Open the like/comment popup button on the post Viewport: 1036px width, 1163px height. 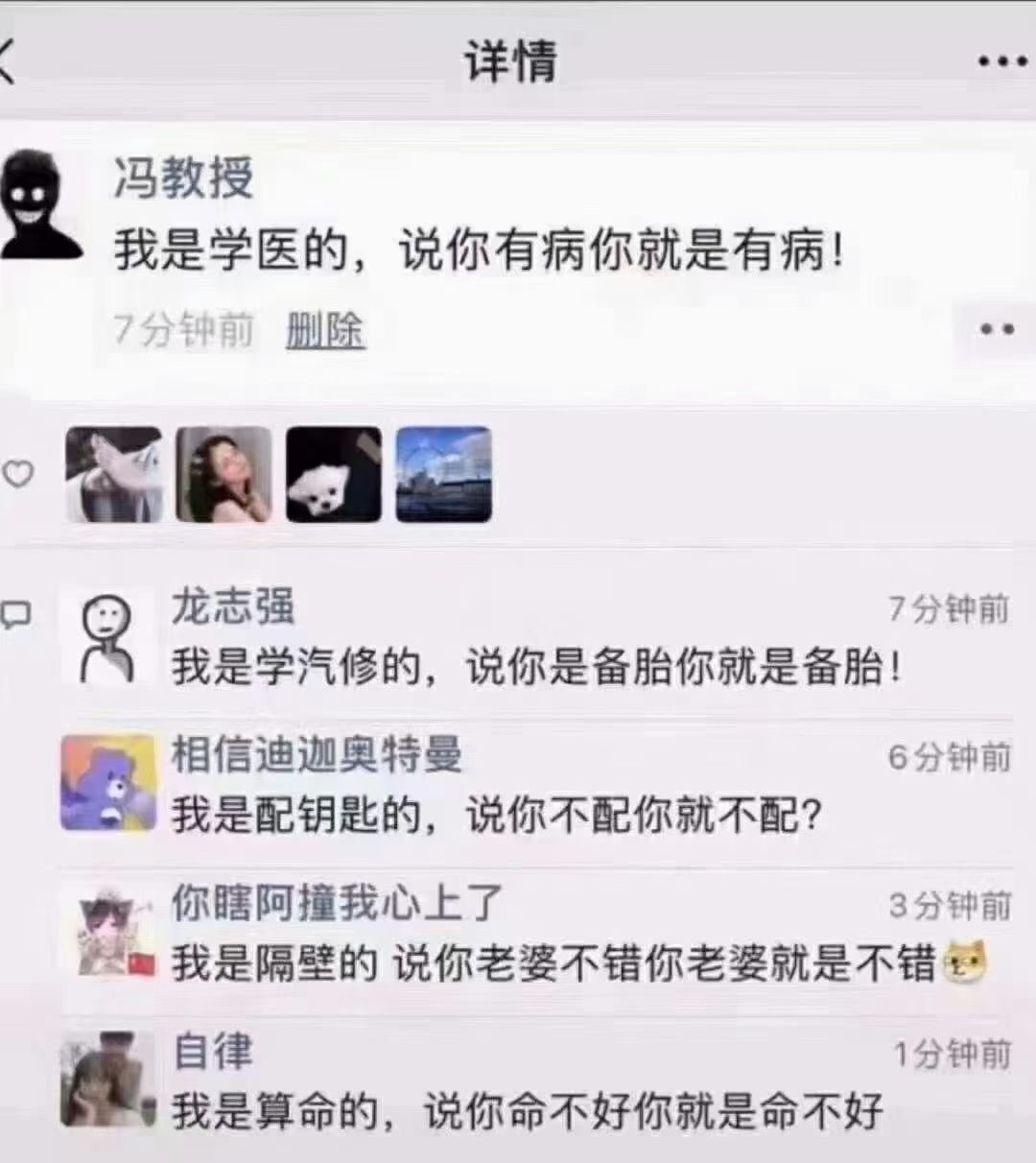coord(996,330)
